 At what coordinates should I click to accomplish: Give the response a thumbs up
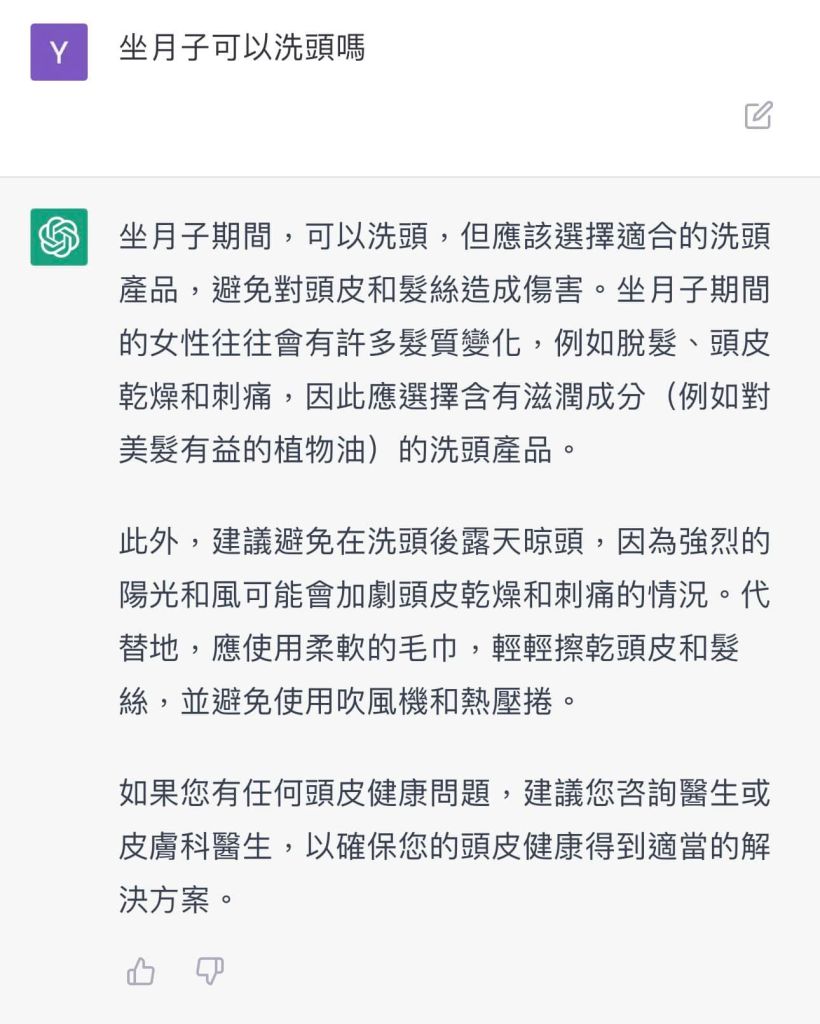click(x=141, y=970)
